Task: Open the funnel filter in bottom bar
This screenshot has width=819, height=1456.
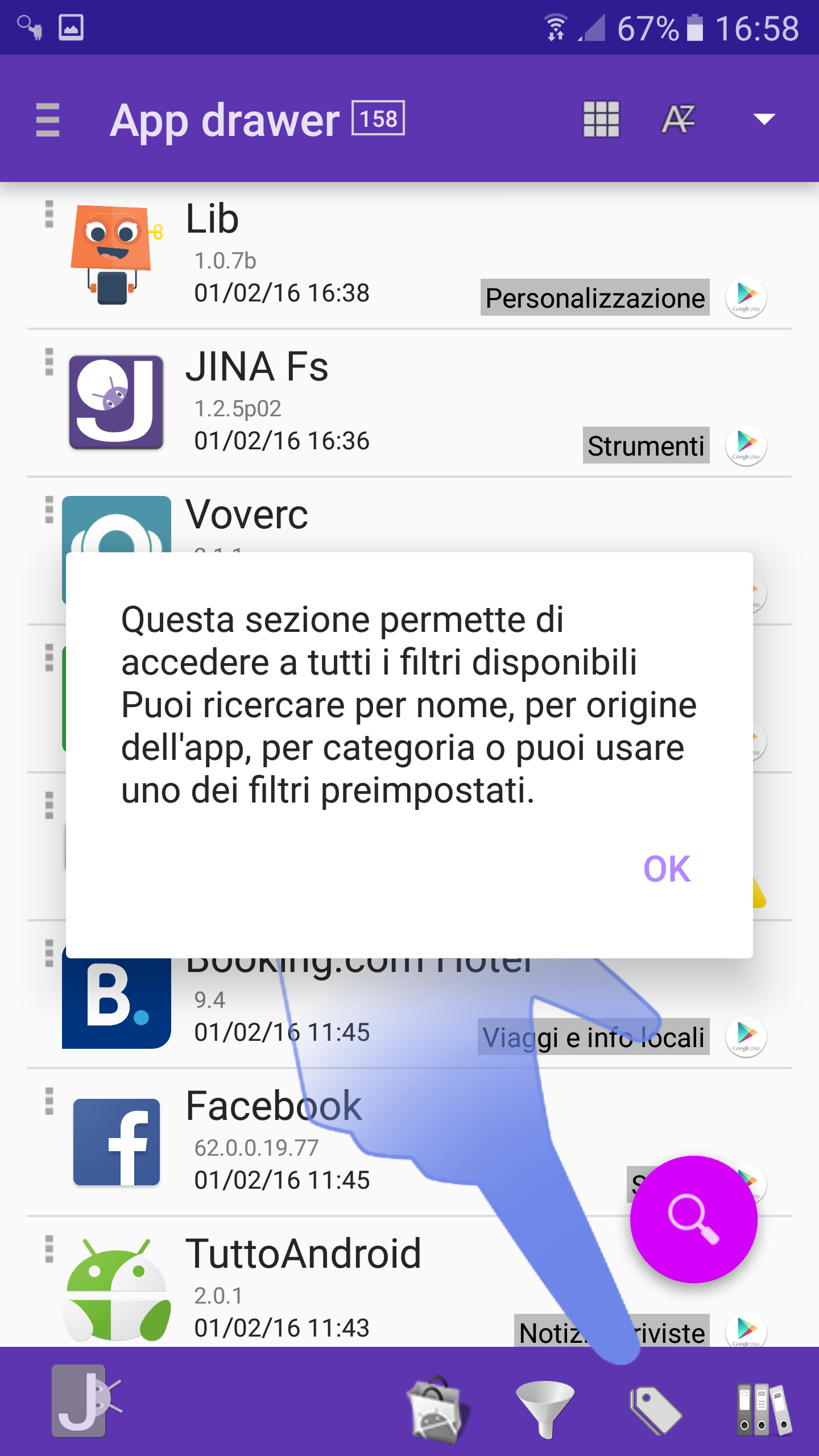Action: point(545,1408)
